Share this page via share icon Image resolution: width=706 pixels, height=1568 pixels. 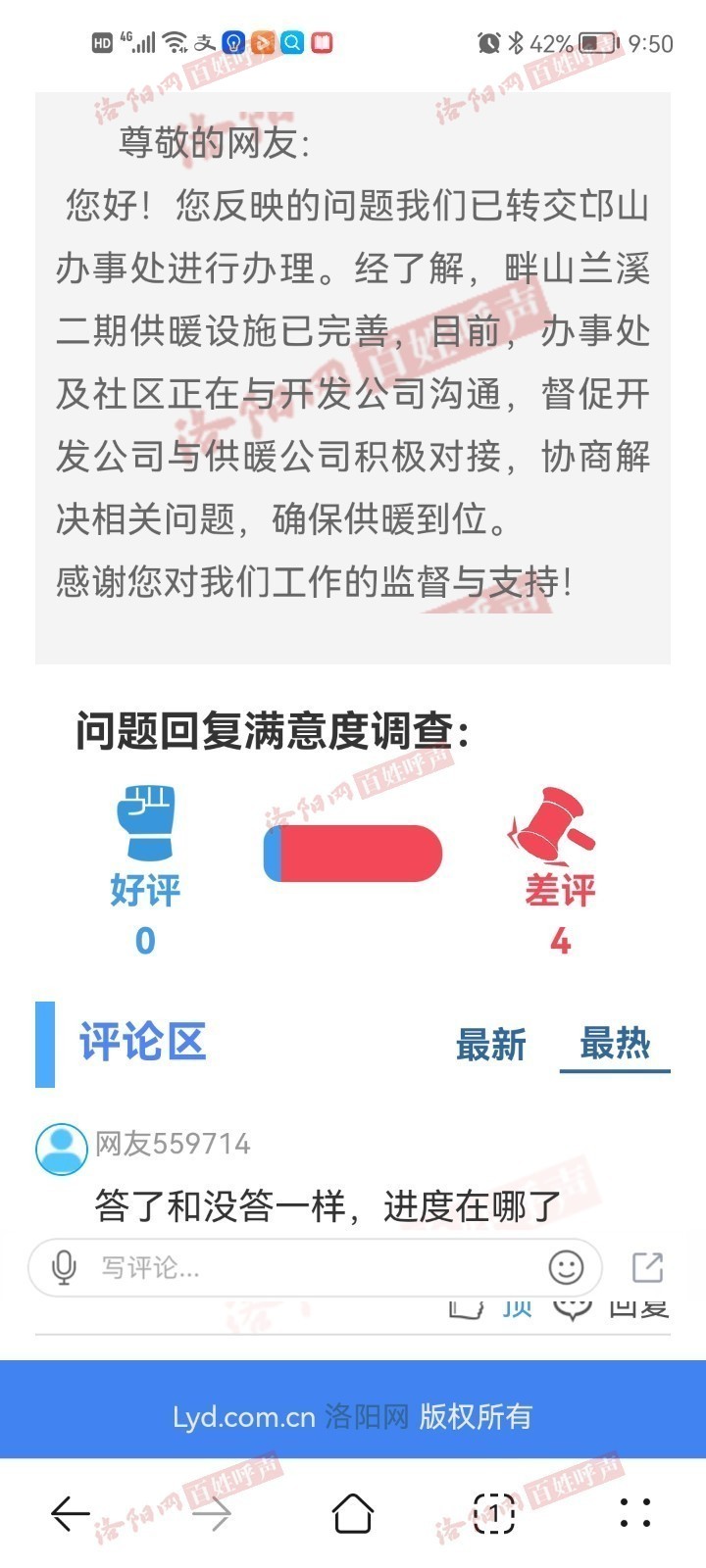click(x=648, y=1267)
